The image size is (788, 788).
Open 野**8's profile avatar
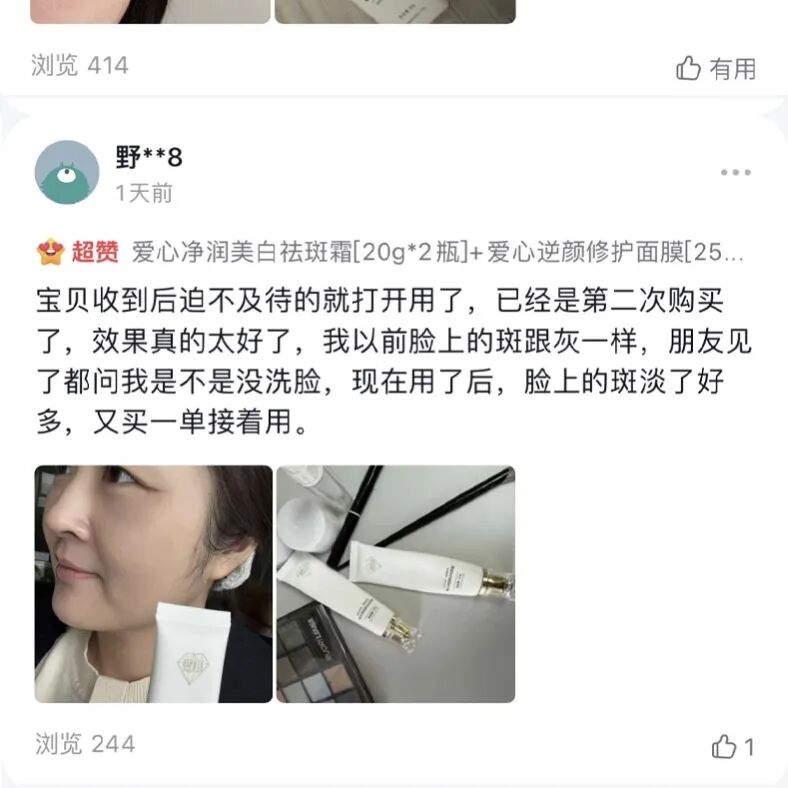tap(67, 172)
